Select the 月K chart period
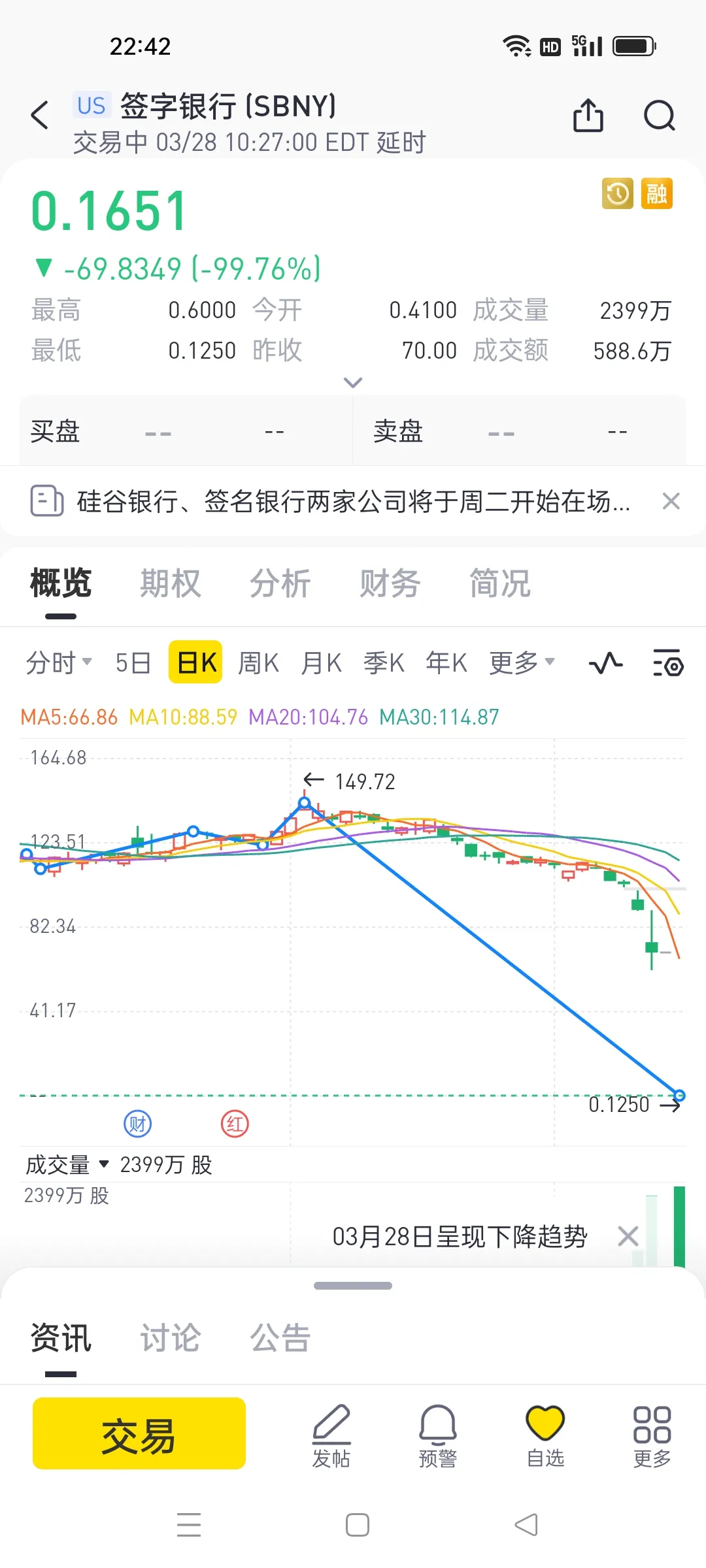This screenshot has width=706, height=1568. pyautogui.click(x=321, y=662)
